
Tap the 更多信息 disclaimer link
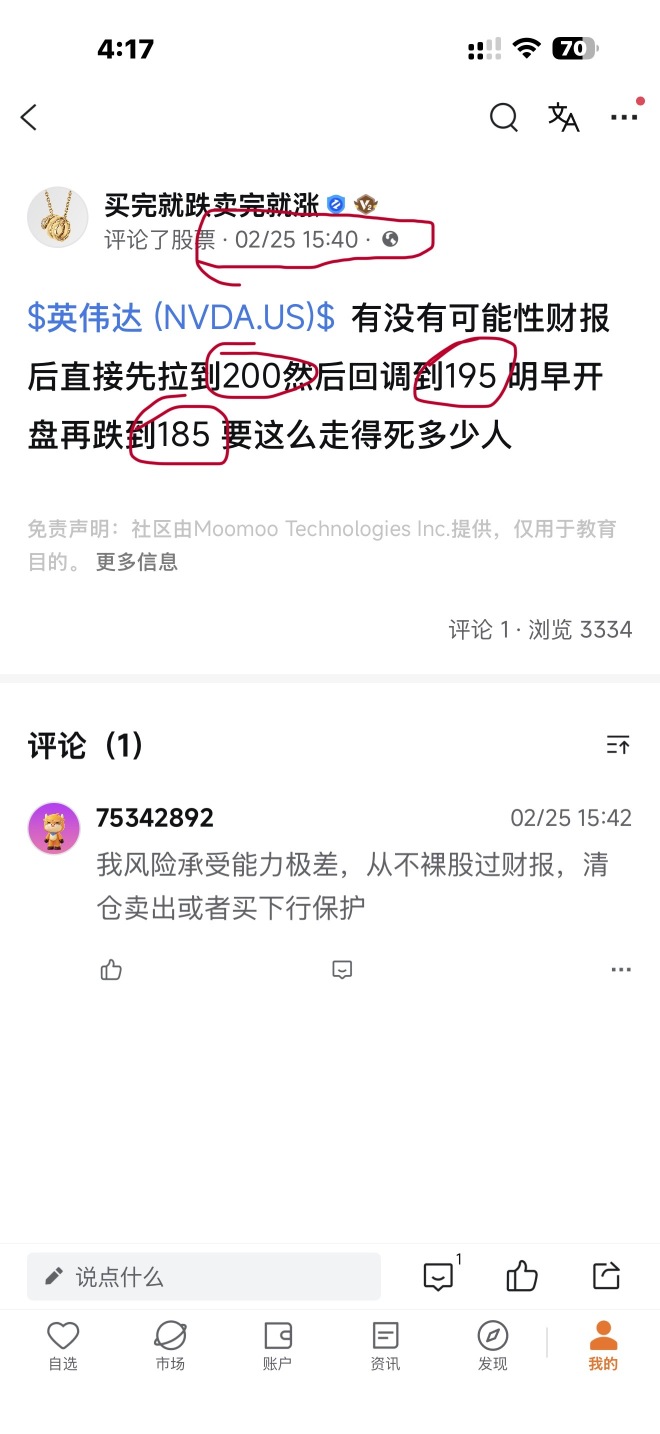(x=137, y=562)
